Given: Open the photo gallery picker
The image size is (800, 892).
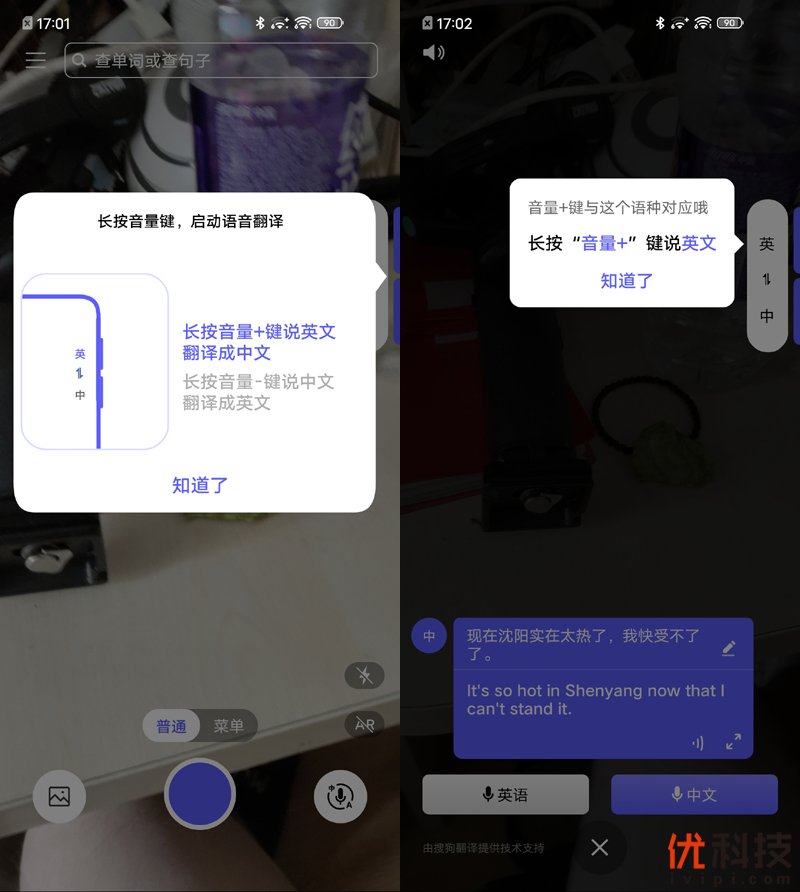Looking at the screenshot, I should 59,796.
